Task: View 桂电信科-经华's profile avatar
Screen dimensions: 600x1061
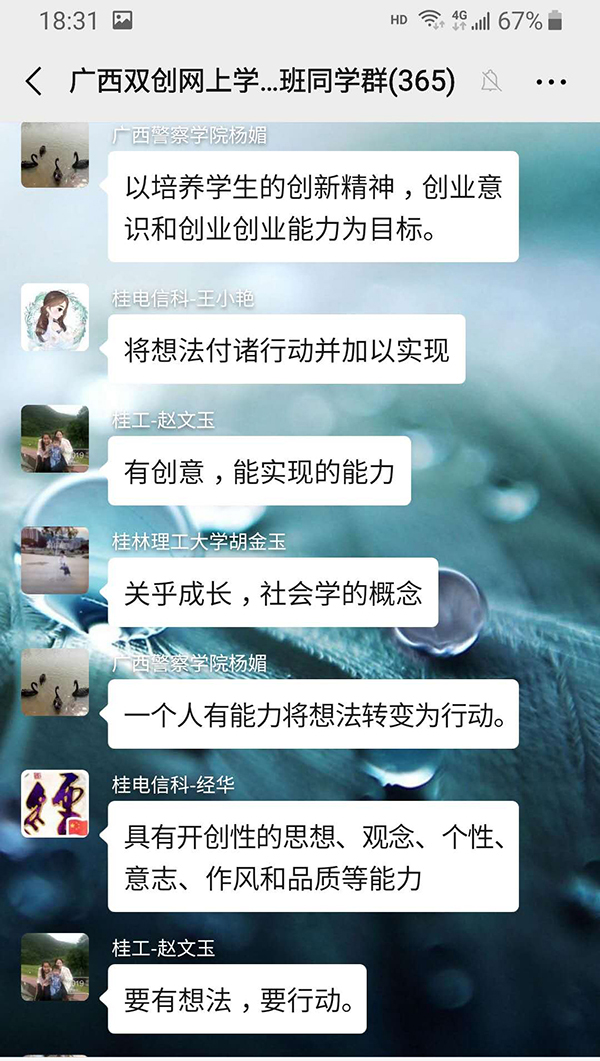Action: tap(55, 804)
